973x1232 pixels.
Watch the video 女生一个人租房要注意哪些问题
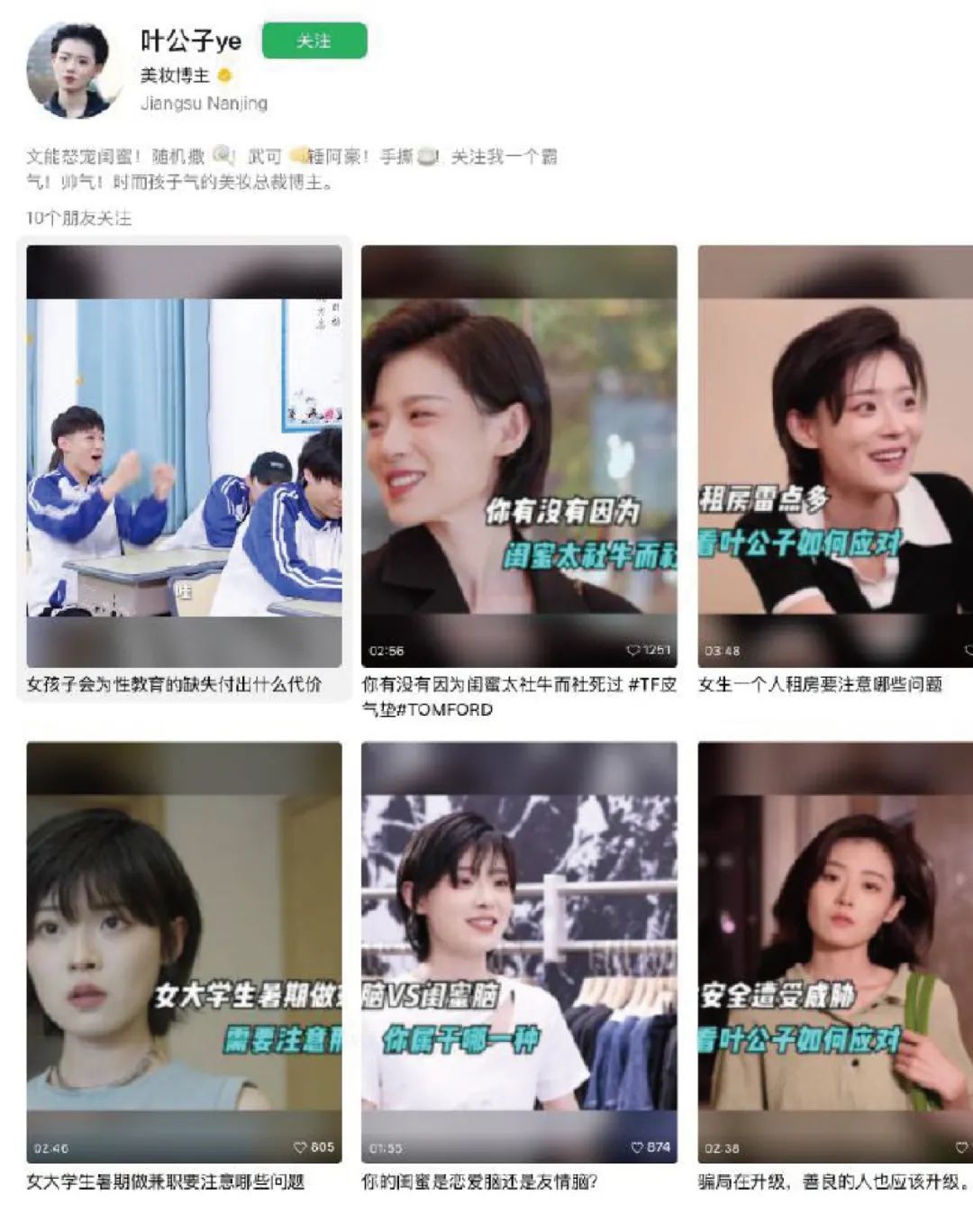tap(835, 457)
